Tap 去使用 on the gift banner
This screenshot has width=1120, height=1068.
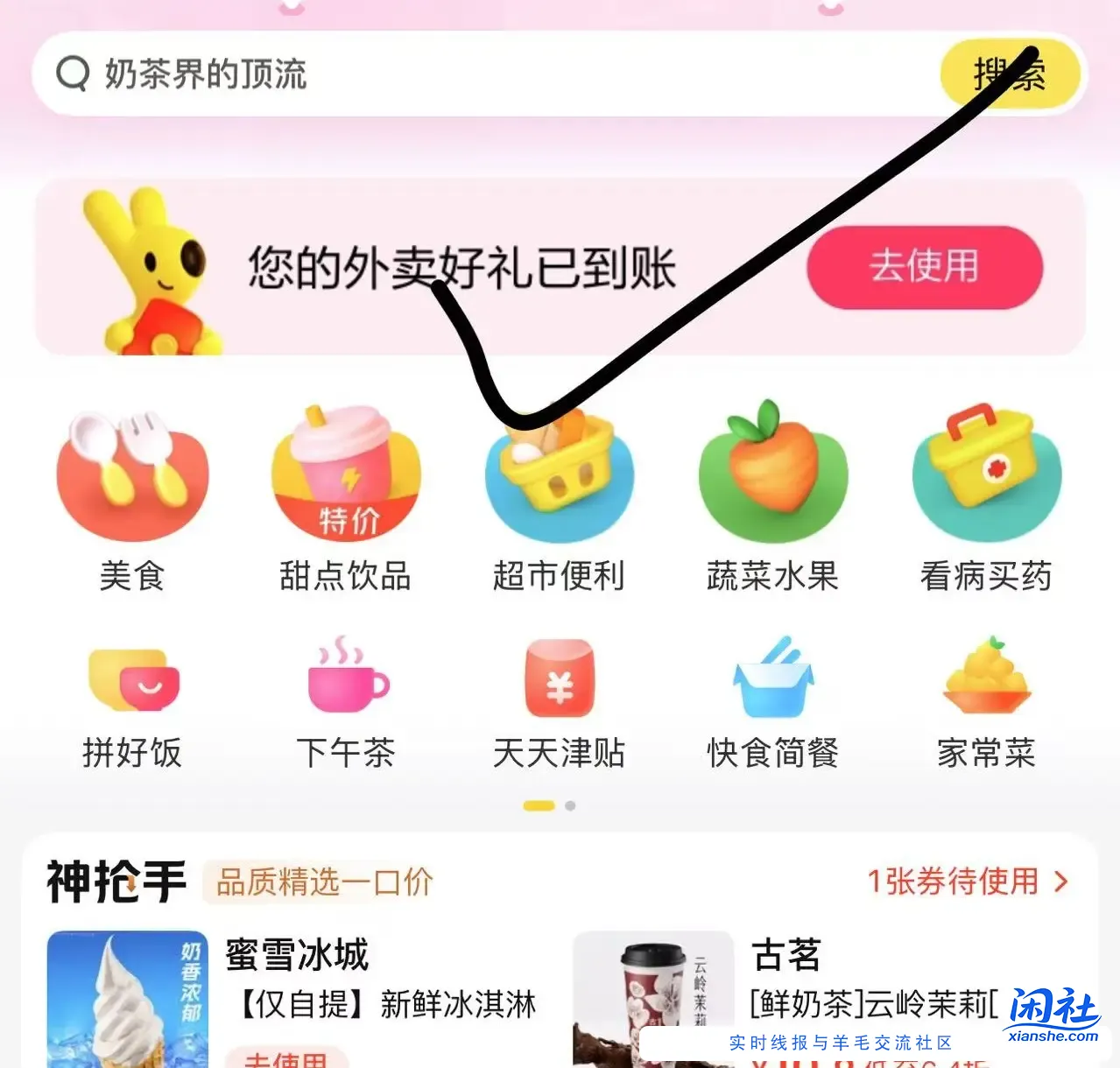(924, 267)
